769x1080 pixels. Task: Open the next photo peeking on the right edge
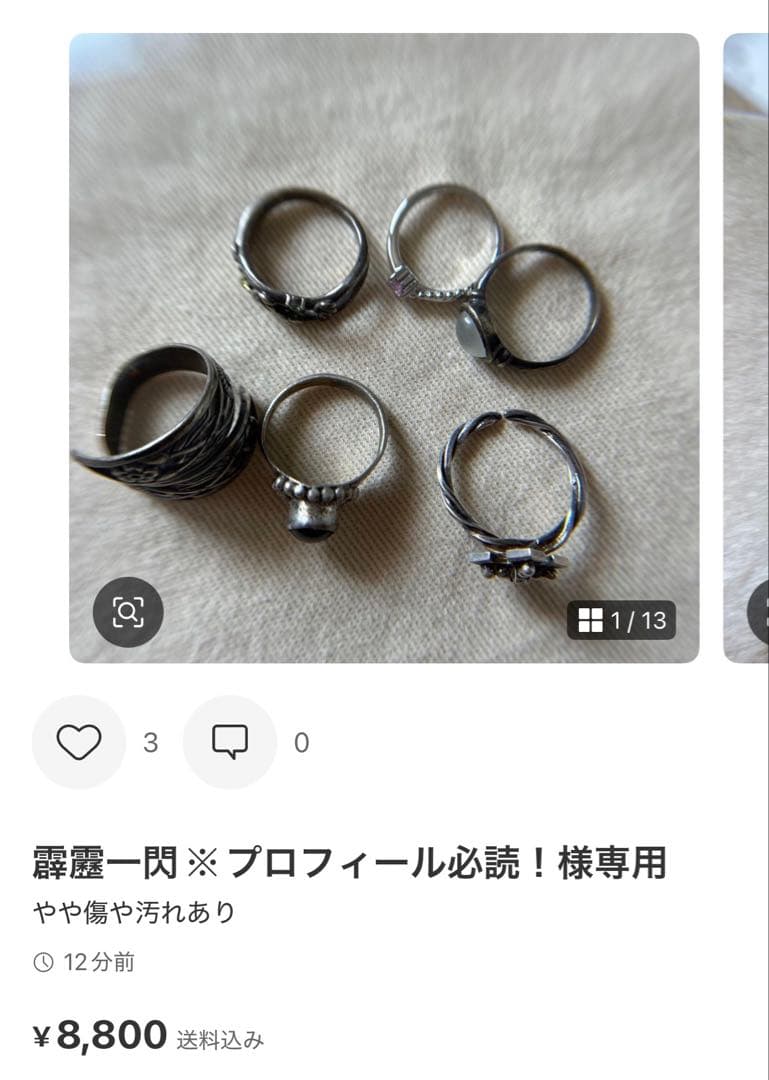click(745, 350)
